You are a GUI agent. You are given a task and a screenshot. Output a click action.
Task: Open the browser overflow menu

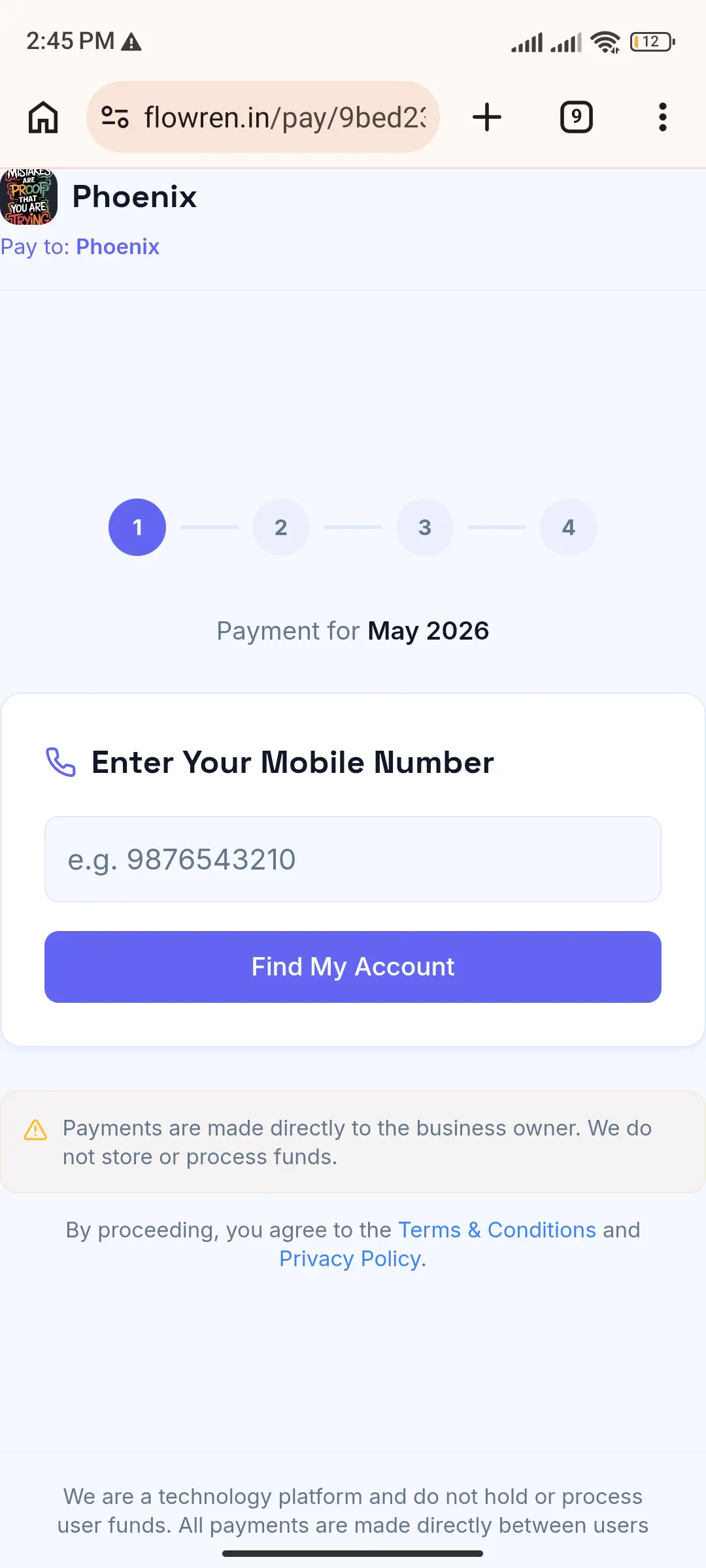pos(663,118)
